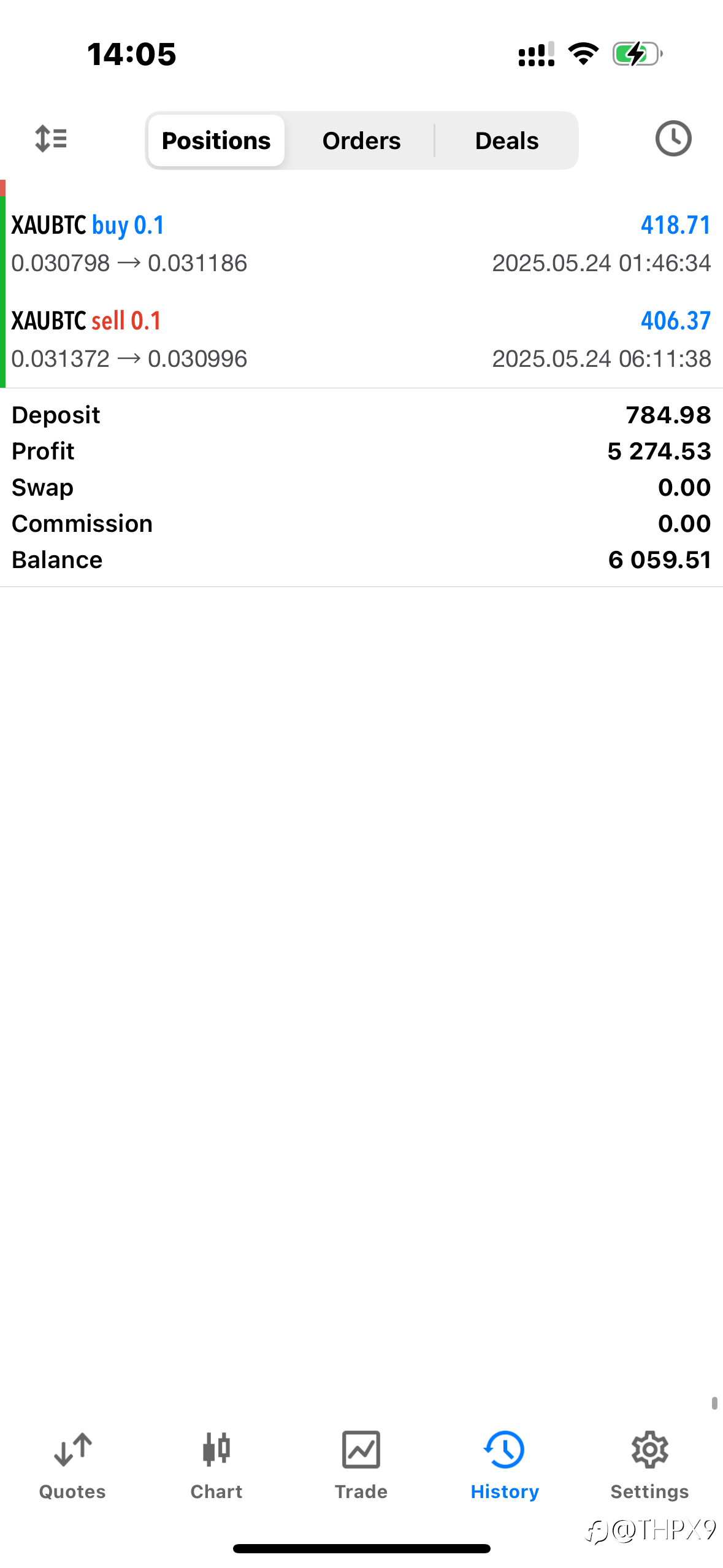Viewport: 723px width, 1568px height.
Task: Select the Positions segment
Action: coord(216,140)
